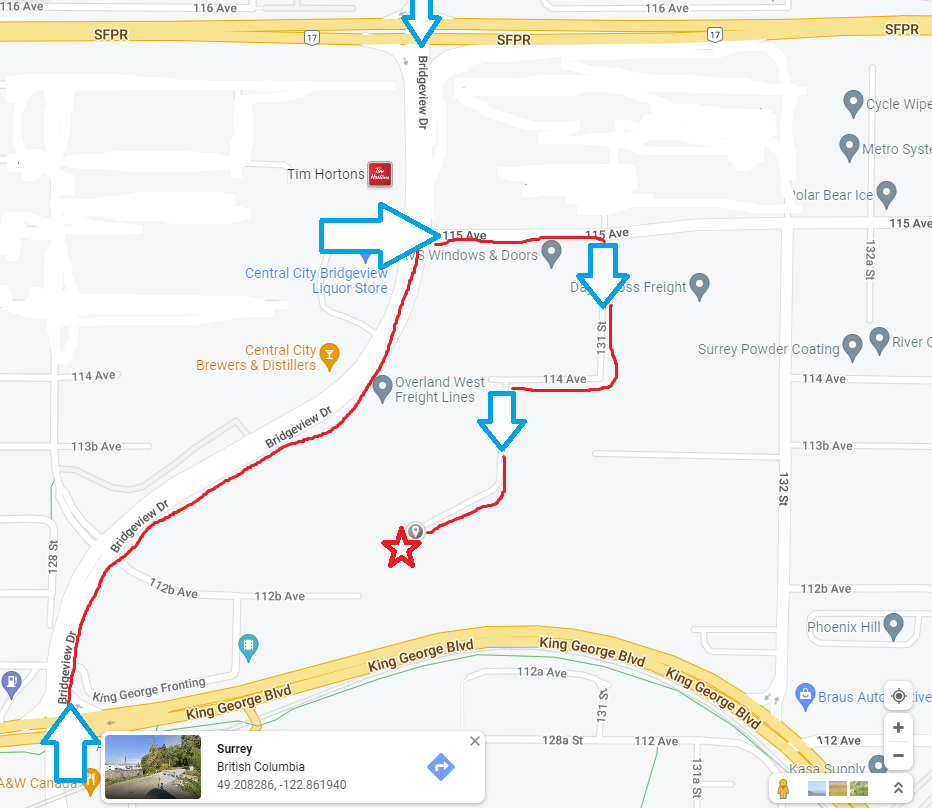This screenshot has height=808, width=932.
Task: Select the Overland West Freight Lines pin
Action: tap(381, 386)
